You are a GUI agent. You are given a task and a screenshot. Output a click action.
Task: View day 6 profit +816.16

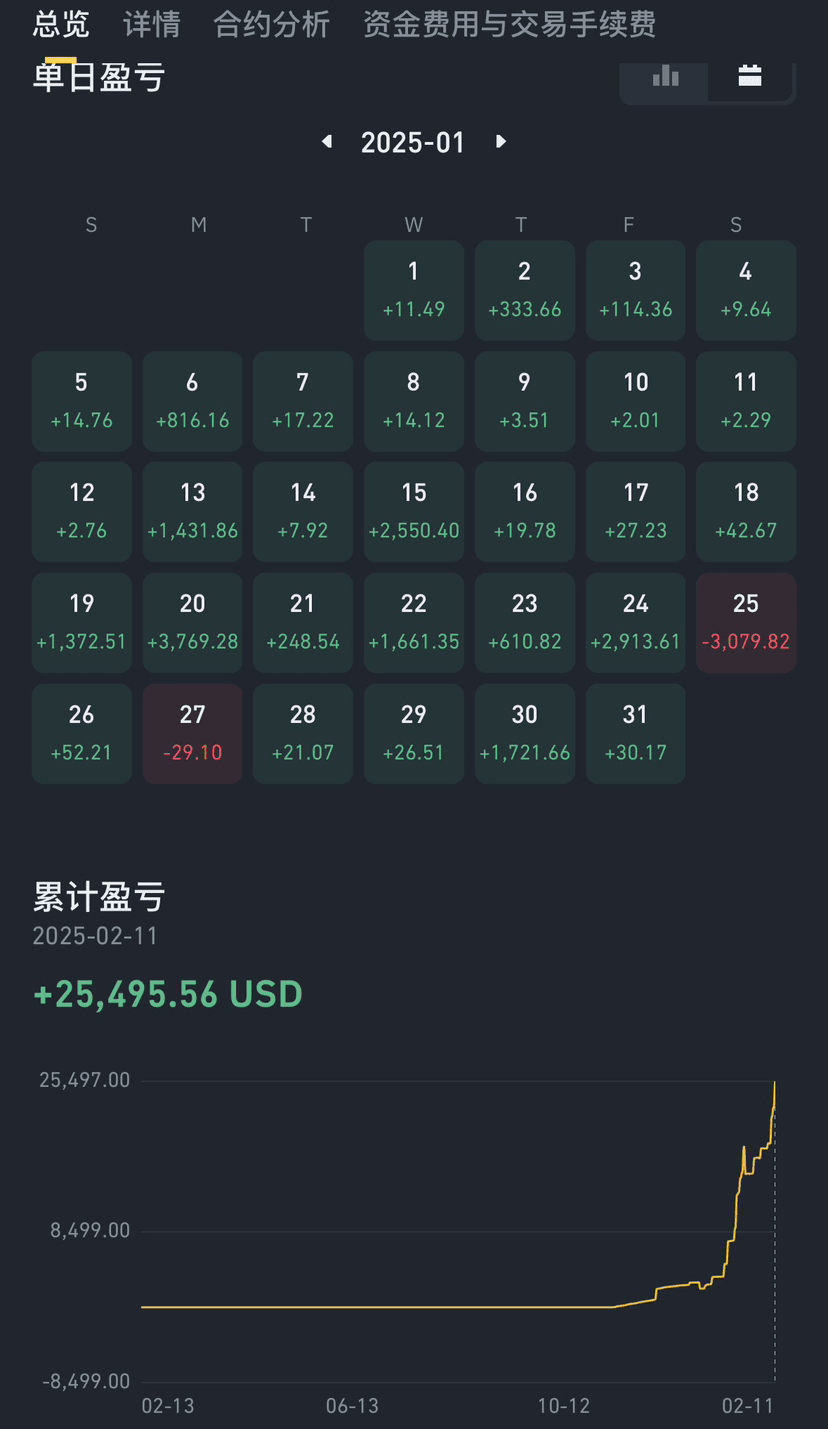(193, 401)
